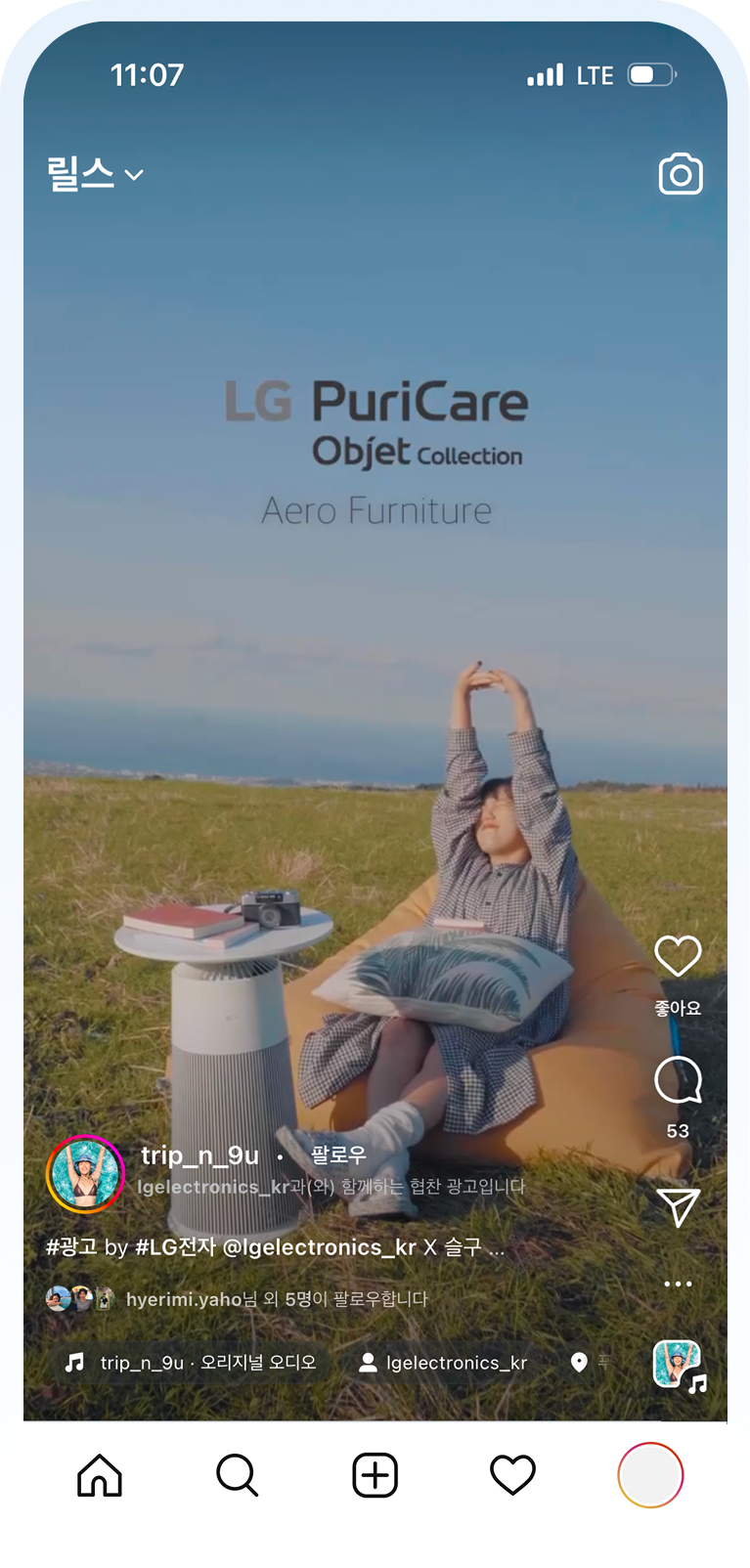
Task: Open the trip_n_9u username profile
Action: tap(199, 1155)
